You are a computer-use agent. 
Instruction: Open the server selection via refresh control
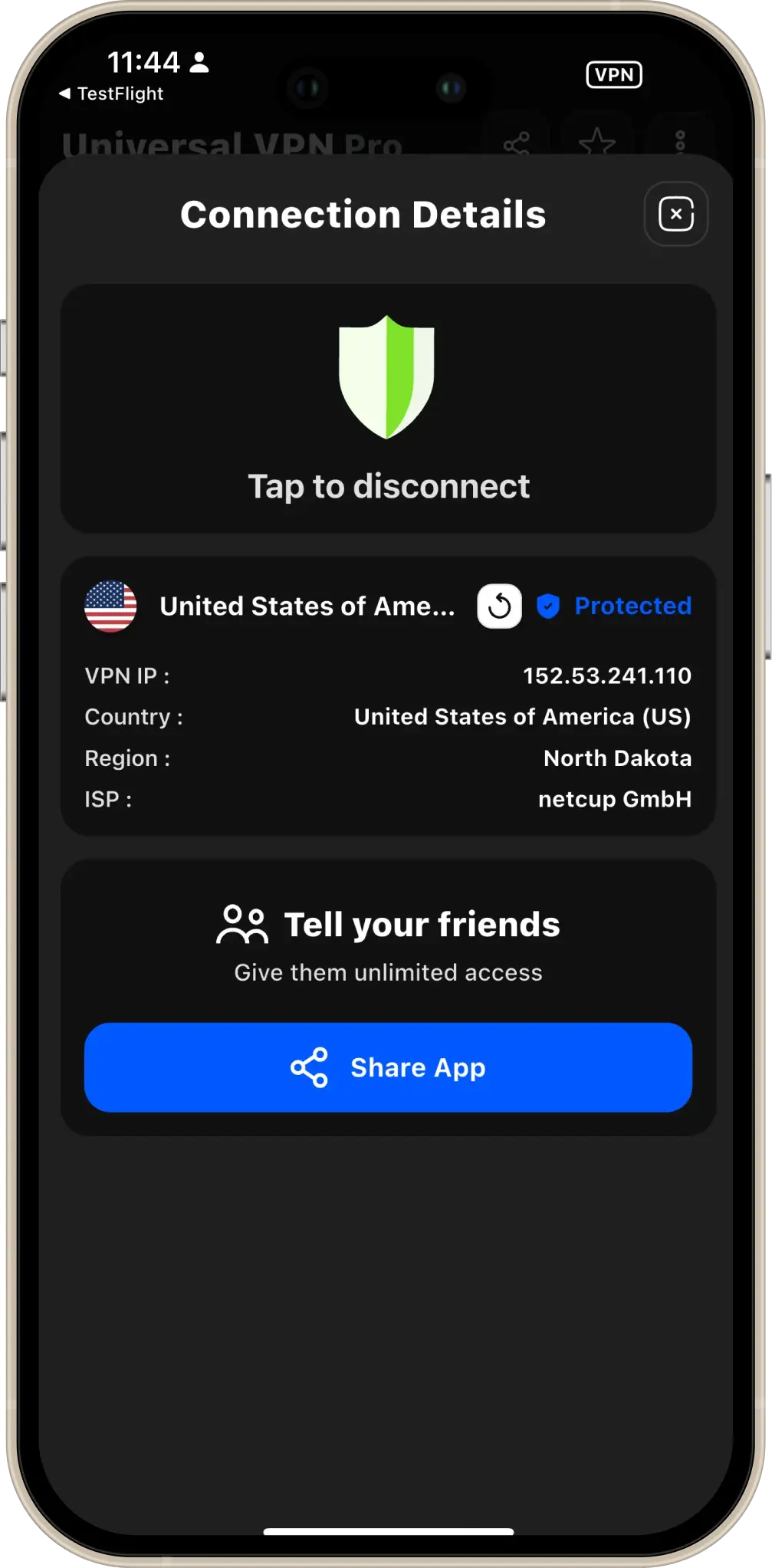499,606
